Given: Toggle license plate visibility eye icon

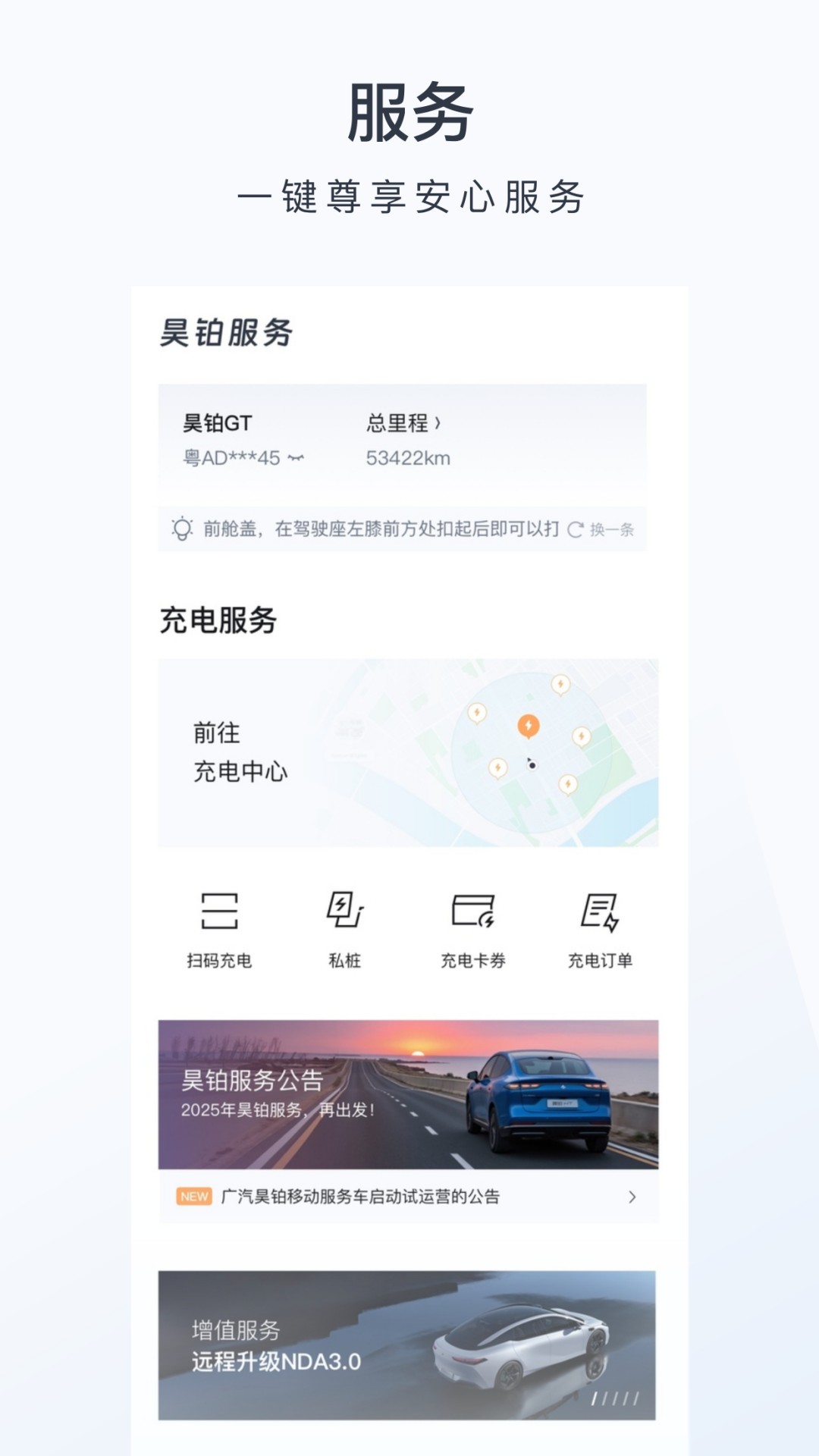Looking at the screenshot, I should tap(296, 455).
